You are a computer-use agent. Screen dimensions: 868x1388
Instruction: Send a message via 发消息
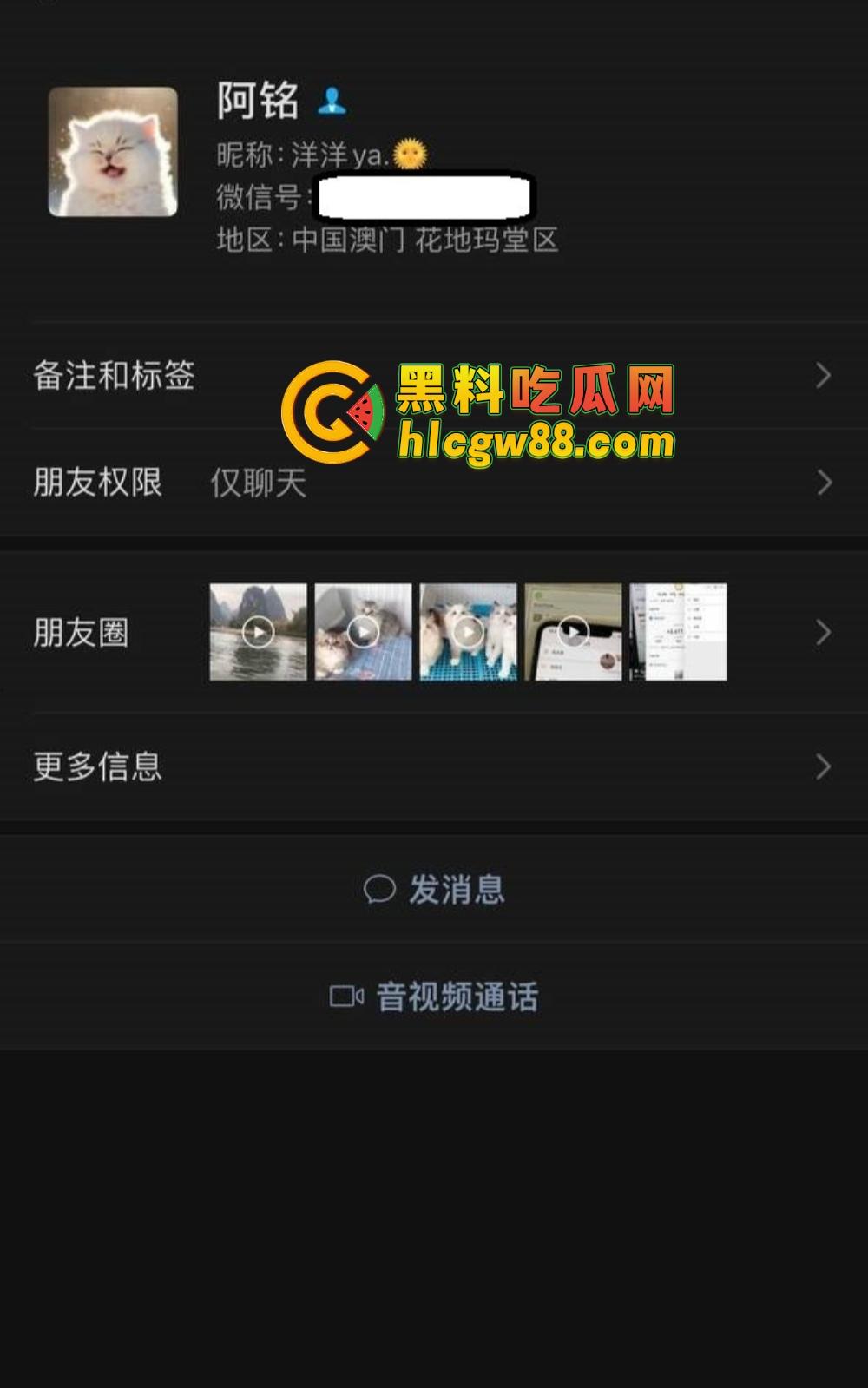tap(434, 890)
